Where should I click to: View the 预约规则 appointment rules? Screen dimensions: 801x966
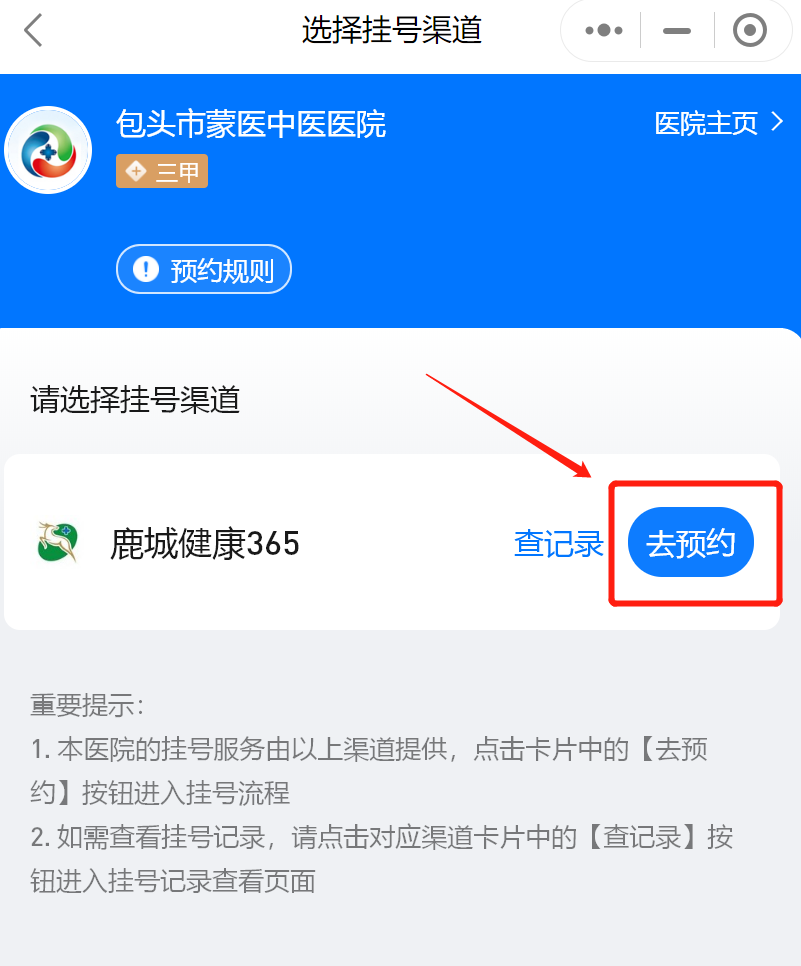pyautogui.click(x=204, y=270)
